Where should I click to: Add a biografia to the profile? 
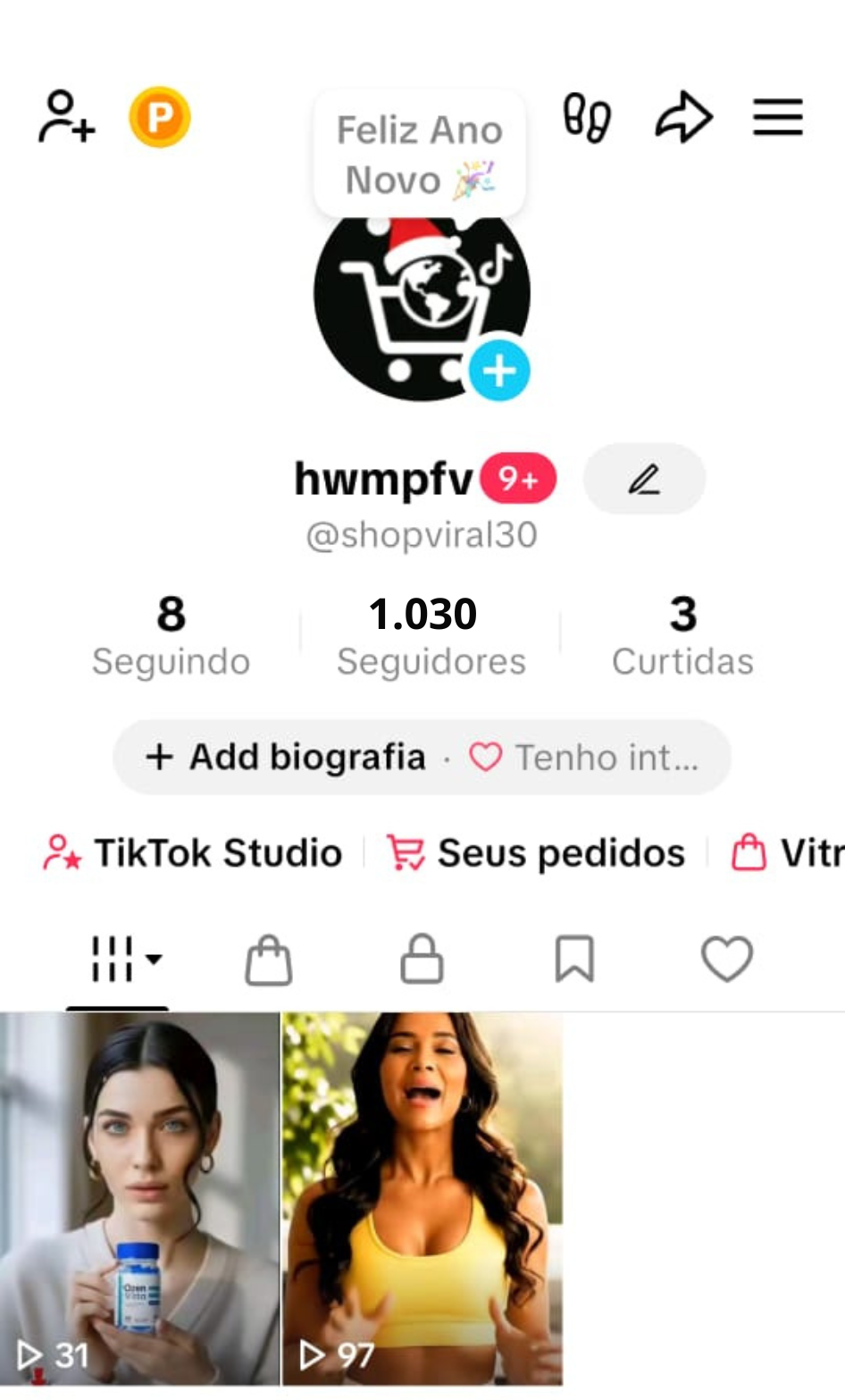pyautogui.click(x=286, y=758)
